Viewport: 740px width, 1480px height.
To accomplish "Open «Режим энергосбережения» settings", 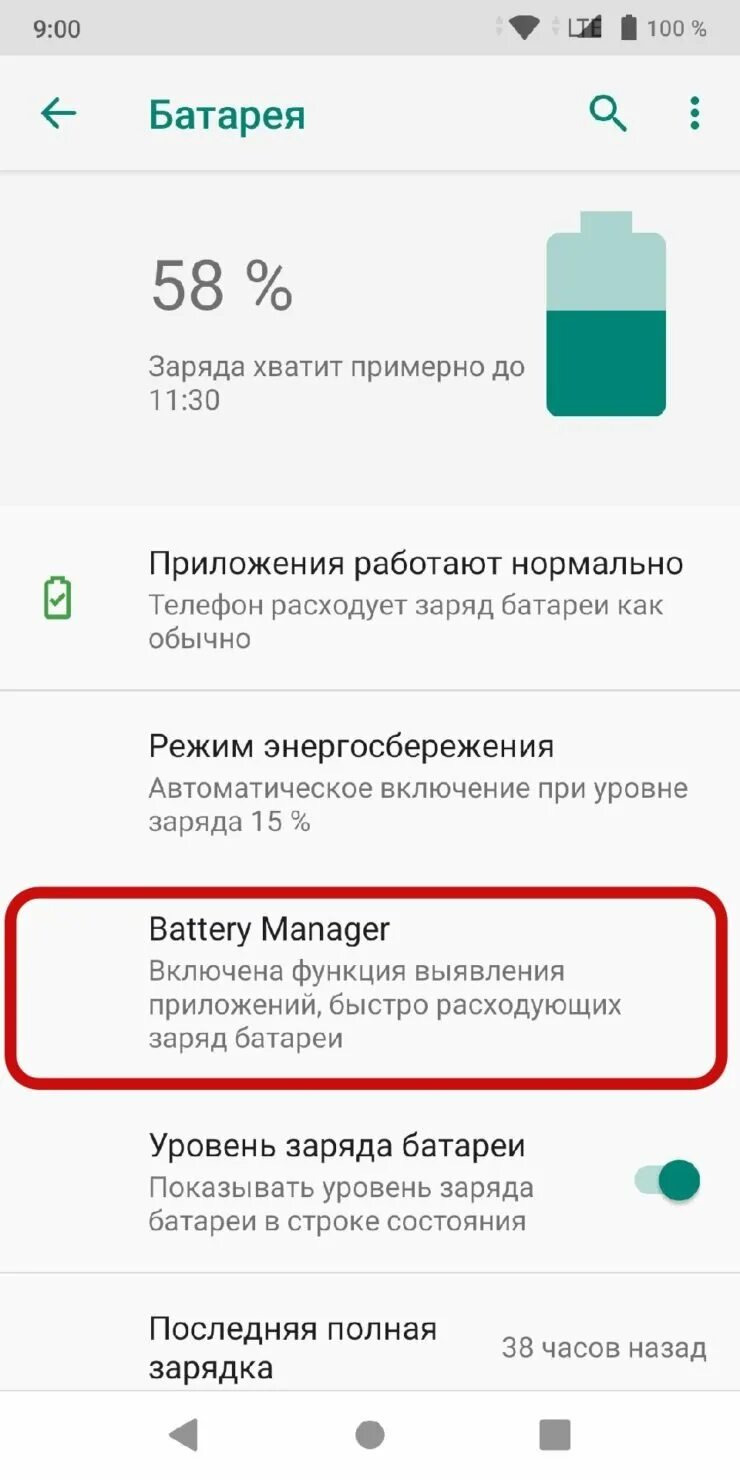I will (370, 782).
